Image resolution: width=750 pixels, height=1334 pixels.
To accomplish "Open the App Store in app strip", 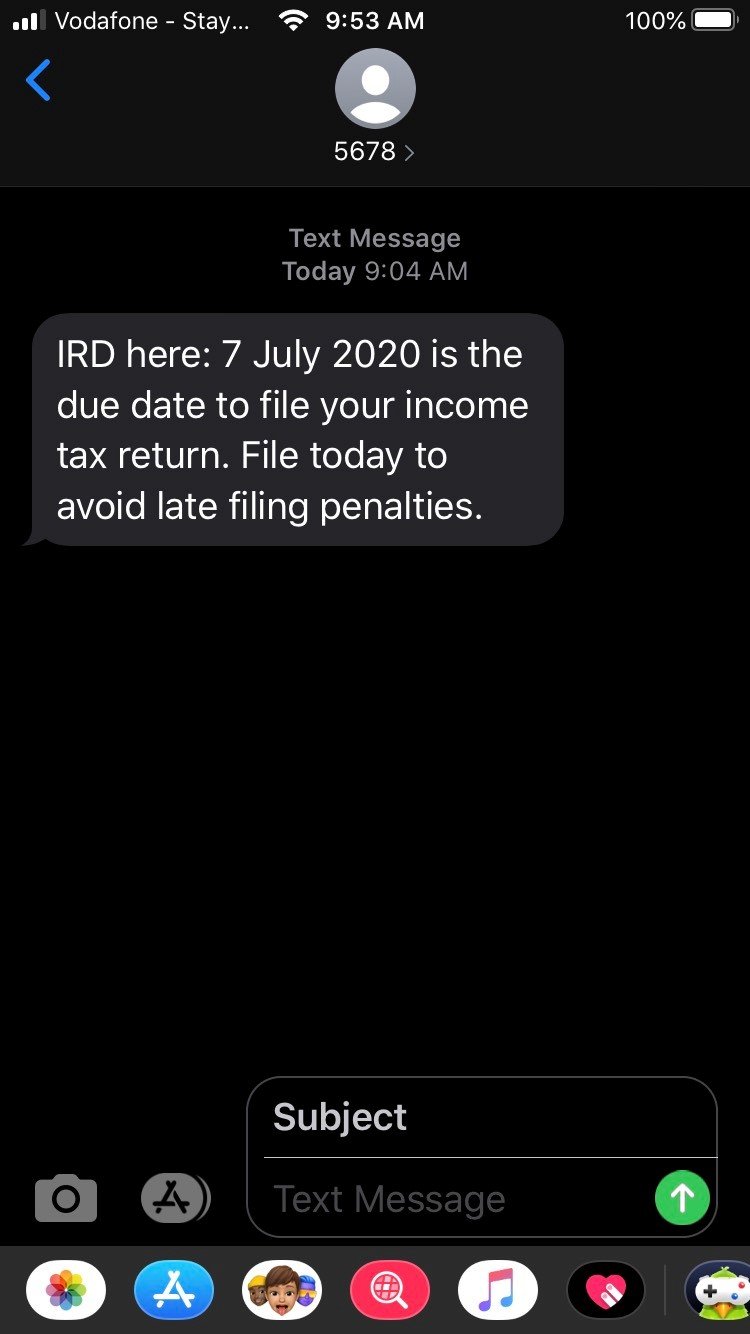I will 174,1290.
